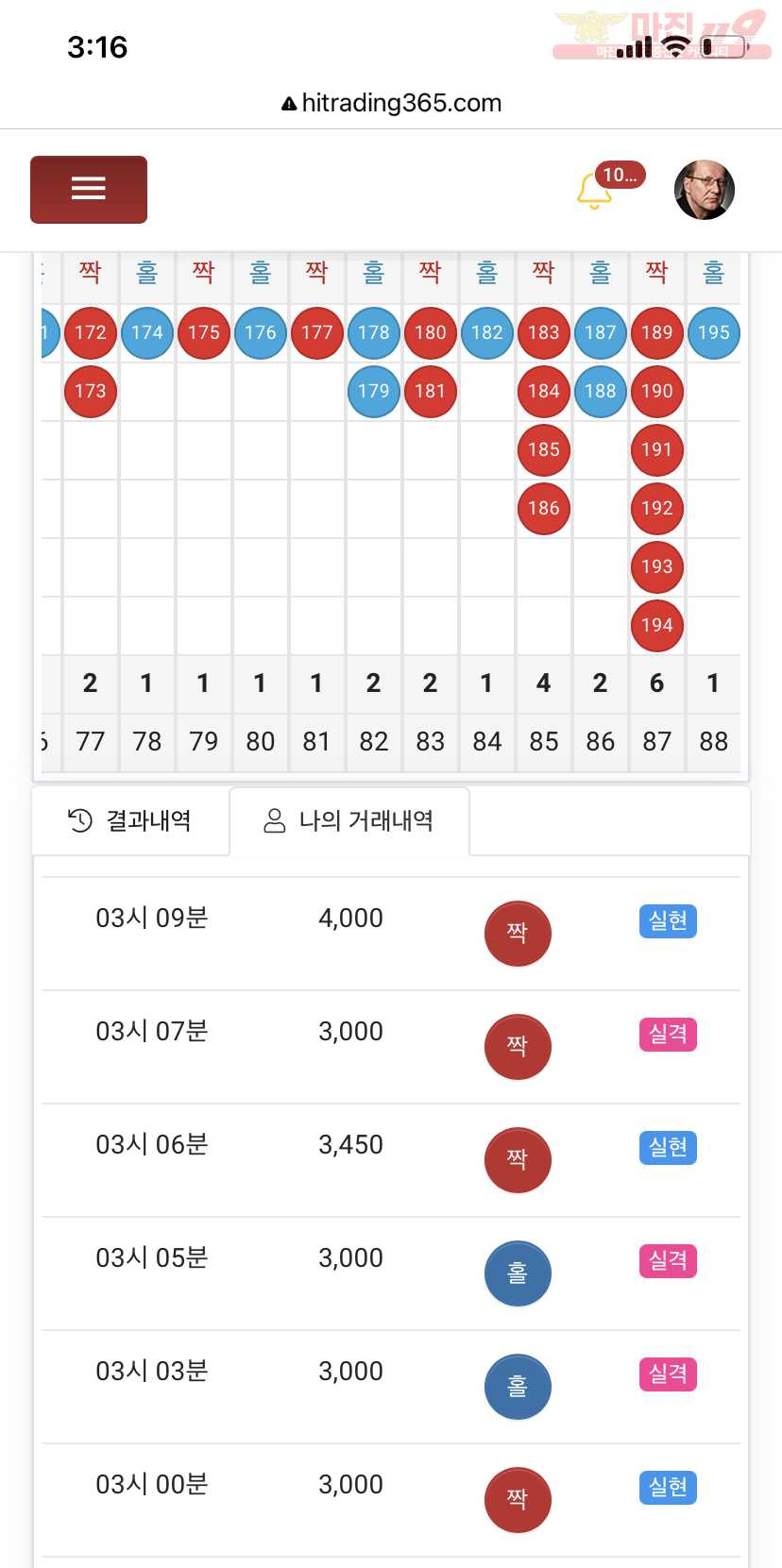782x1568 pixels.
Task: Open the hamburger menu button
Action: (89, 189)
